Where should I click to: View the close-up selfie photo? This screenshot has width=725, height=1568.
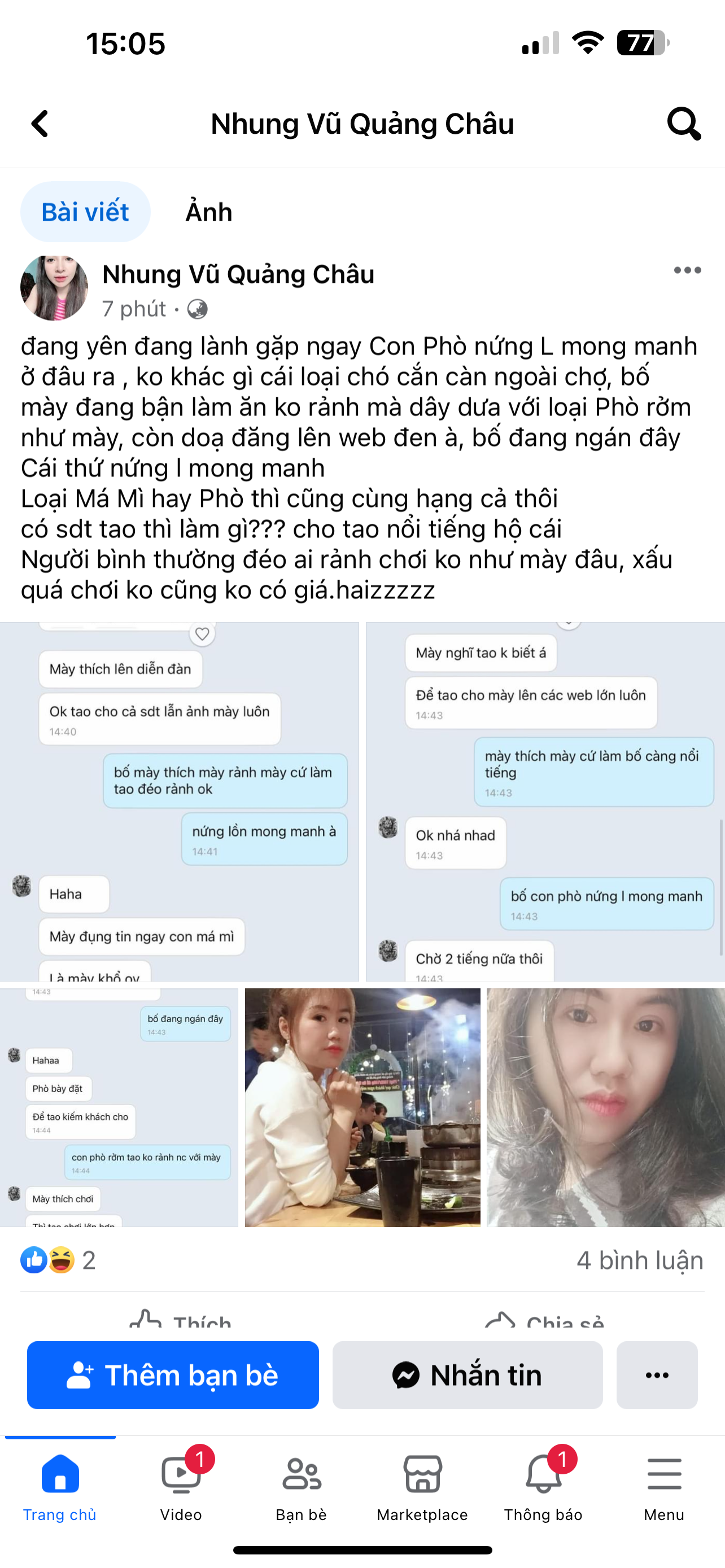(x=605, y=1107)
